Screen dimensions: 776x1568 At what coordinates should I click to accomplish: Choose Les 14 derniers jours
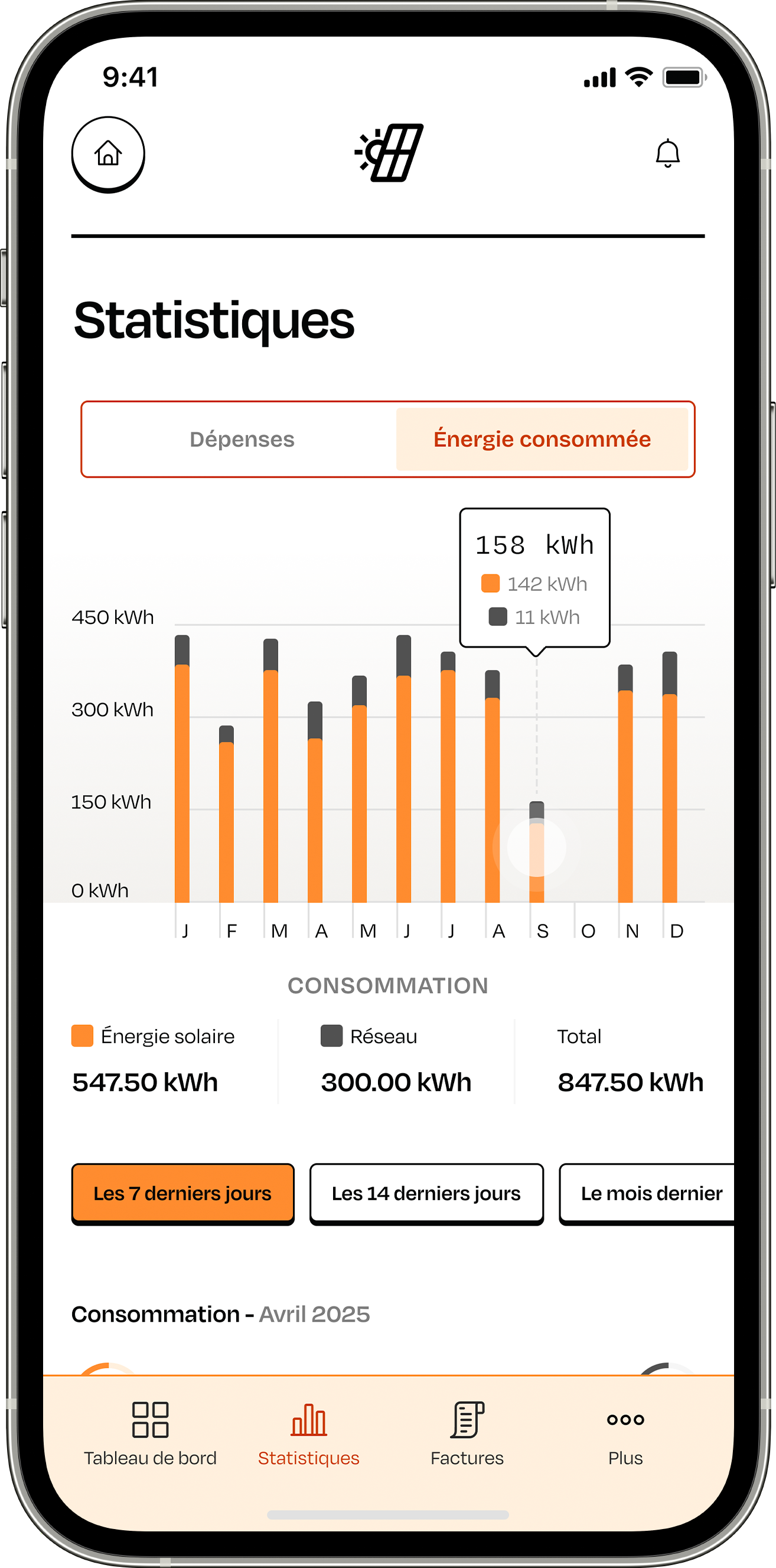coord(426,1193)
